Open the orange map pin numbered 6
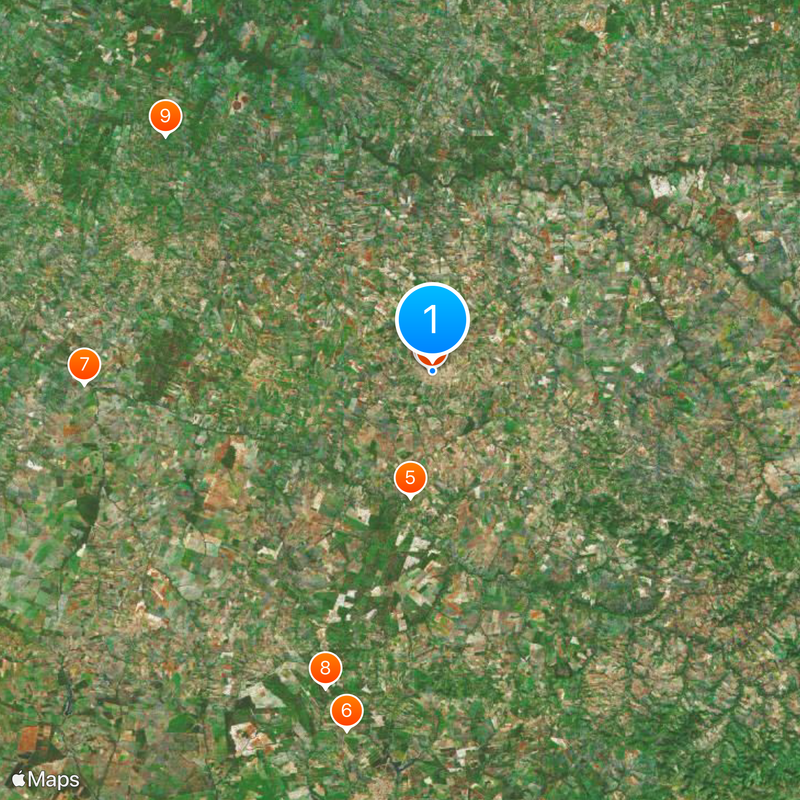This screenshot has width=800, height=800. 346,711
